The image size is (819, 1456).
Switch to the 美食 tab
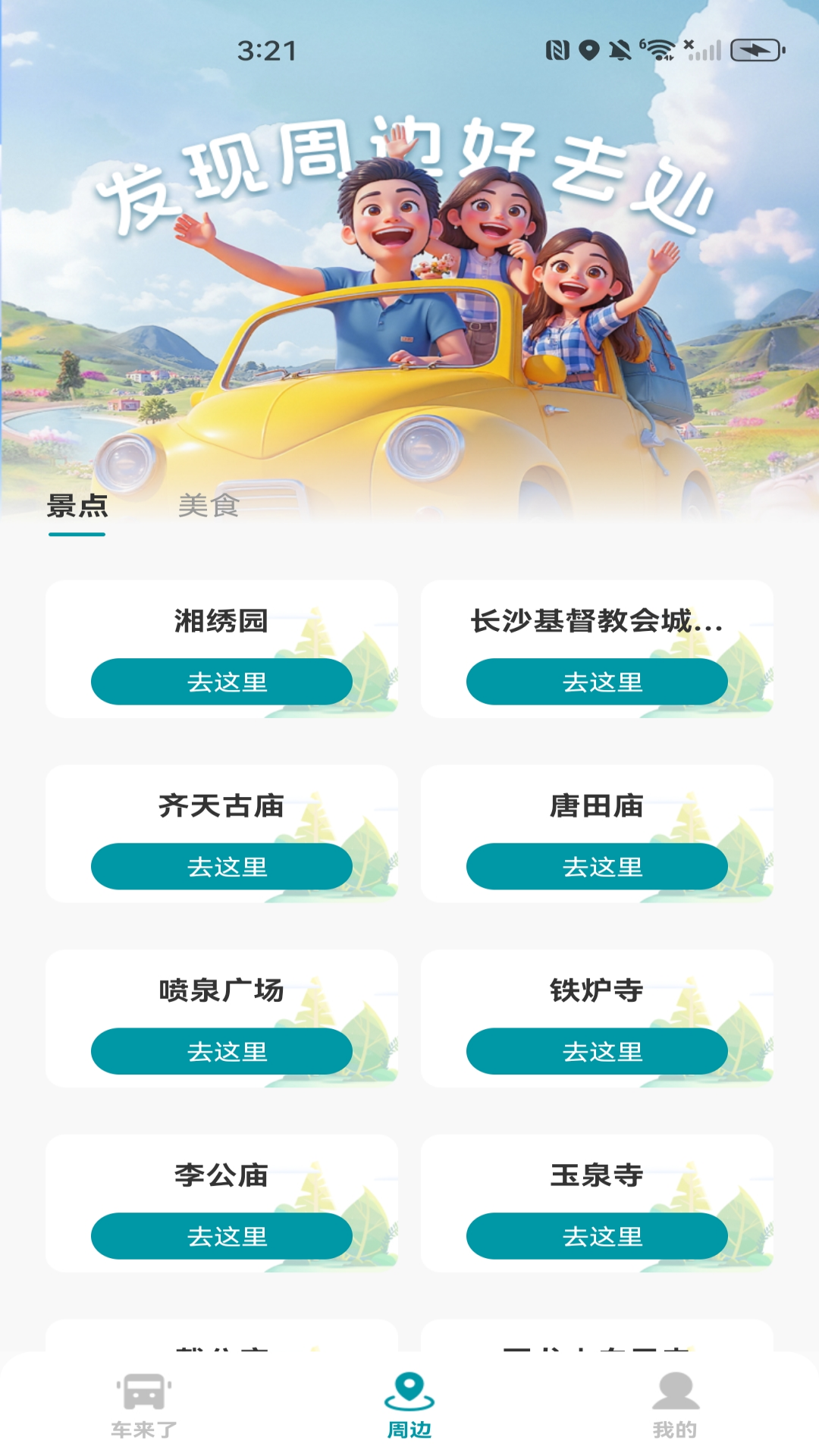[206, 505]
